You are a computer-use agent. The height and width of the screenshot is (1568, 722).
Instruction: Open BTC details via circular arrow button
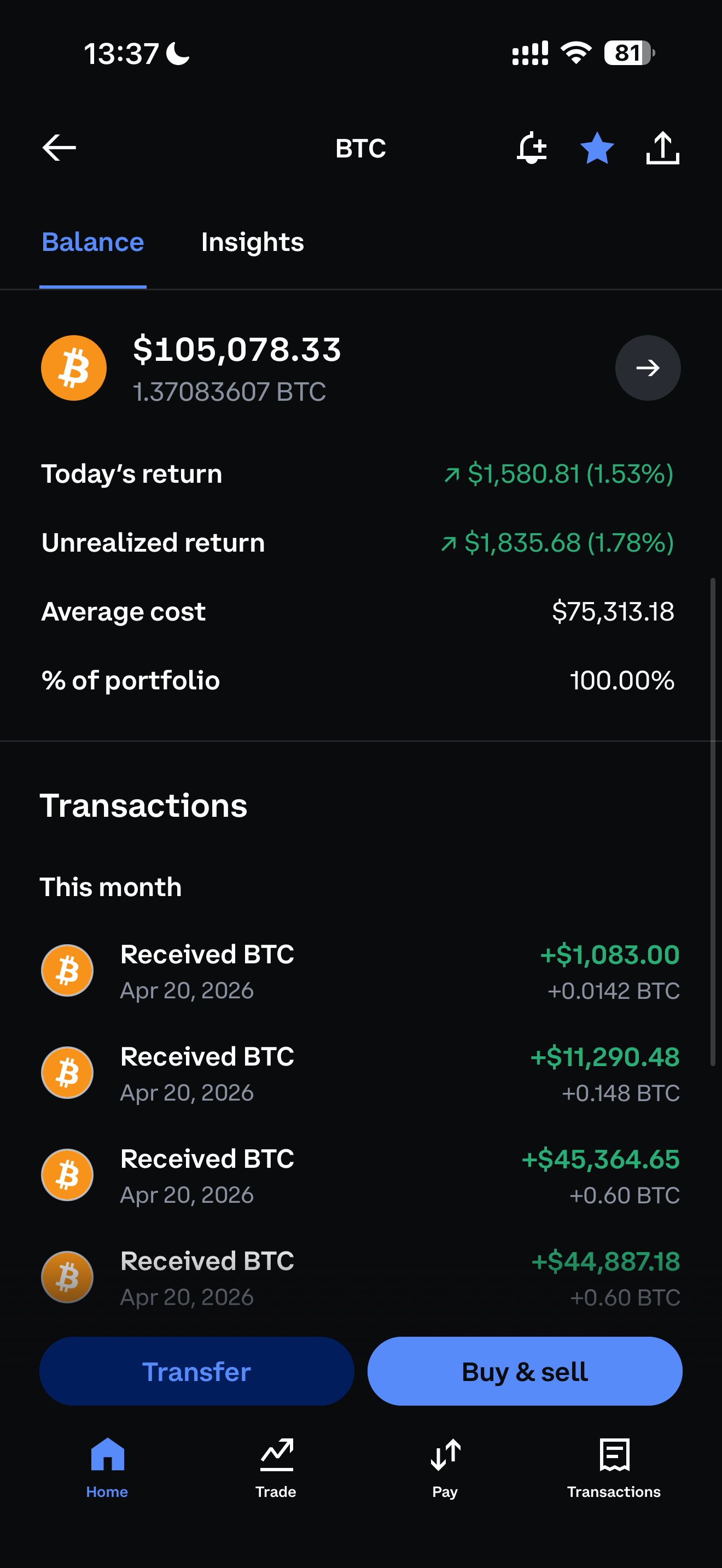tap(648, 367)
